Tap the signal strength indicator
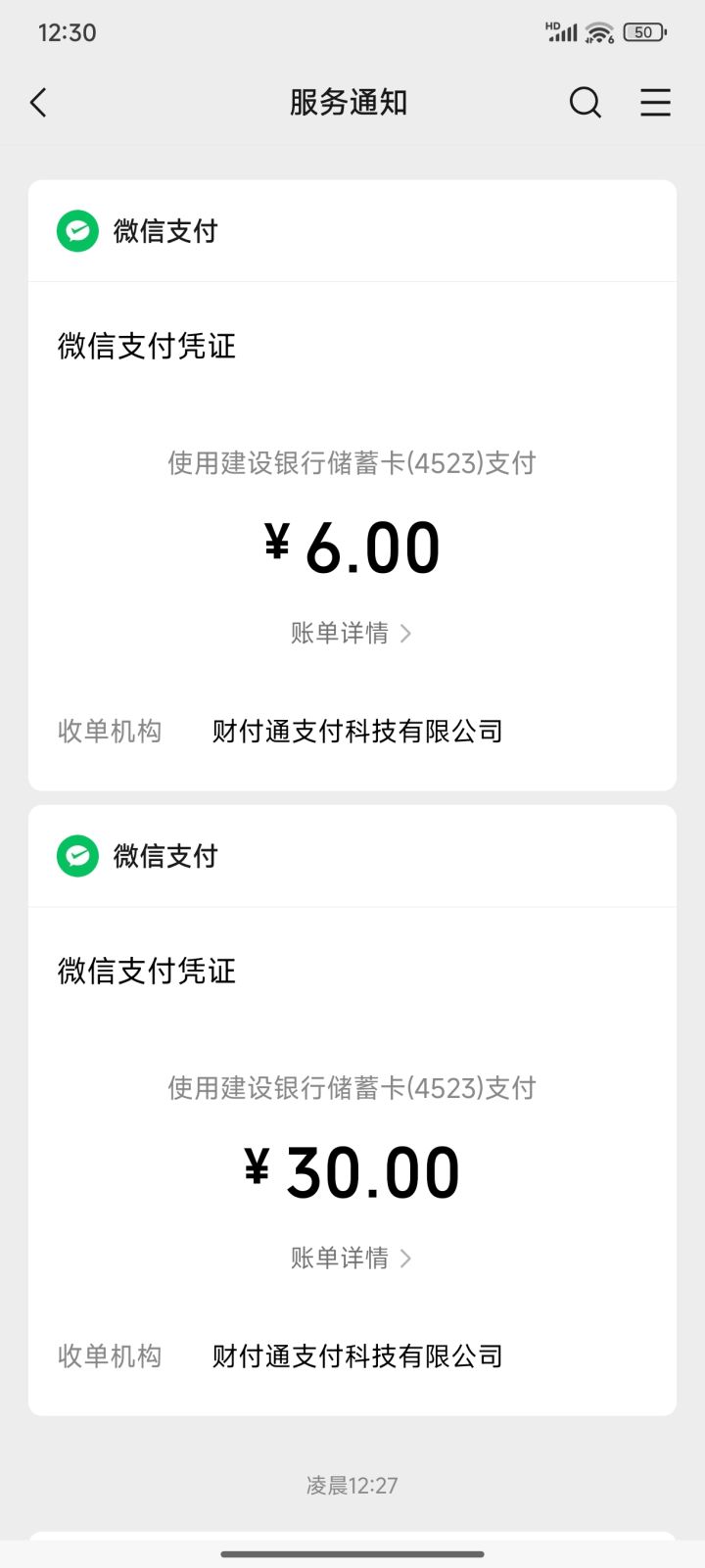This screenshot has width=705, height=1568. [x=561, y=31]
